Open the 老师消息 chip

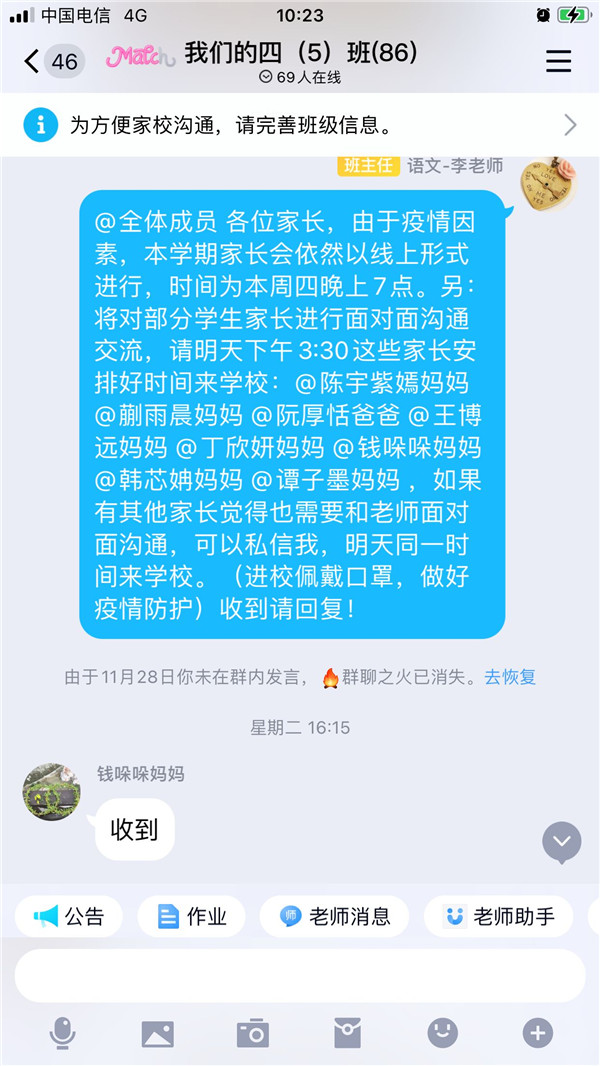point(334,916)
